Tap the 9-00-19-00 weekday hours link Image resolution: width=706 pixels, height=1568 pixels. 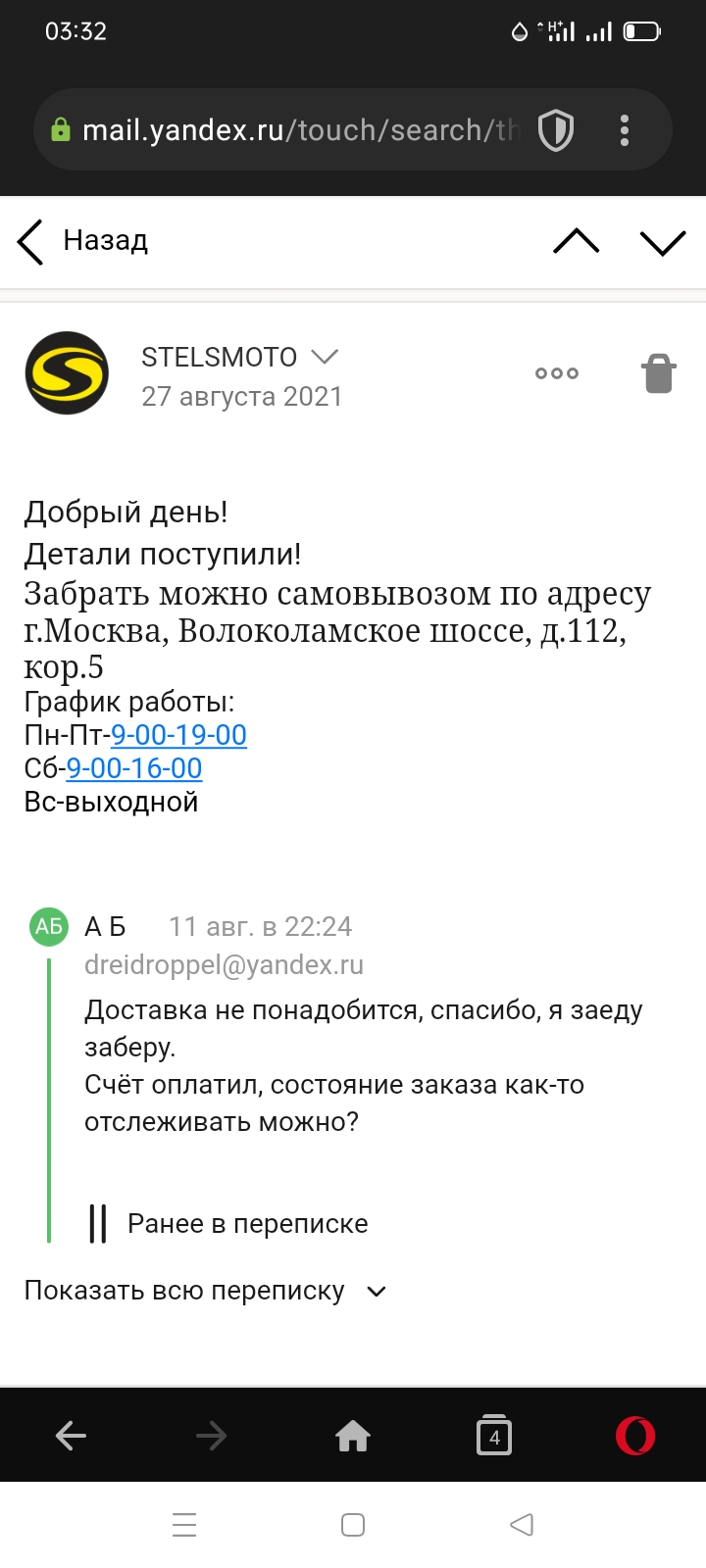coord(178,735)
